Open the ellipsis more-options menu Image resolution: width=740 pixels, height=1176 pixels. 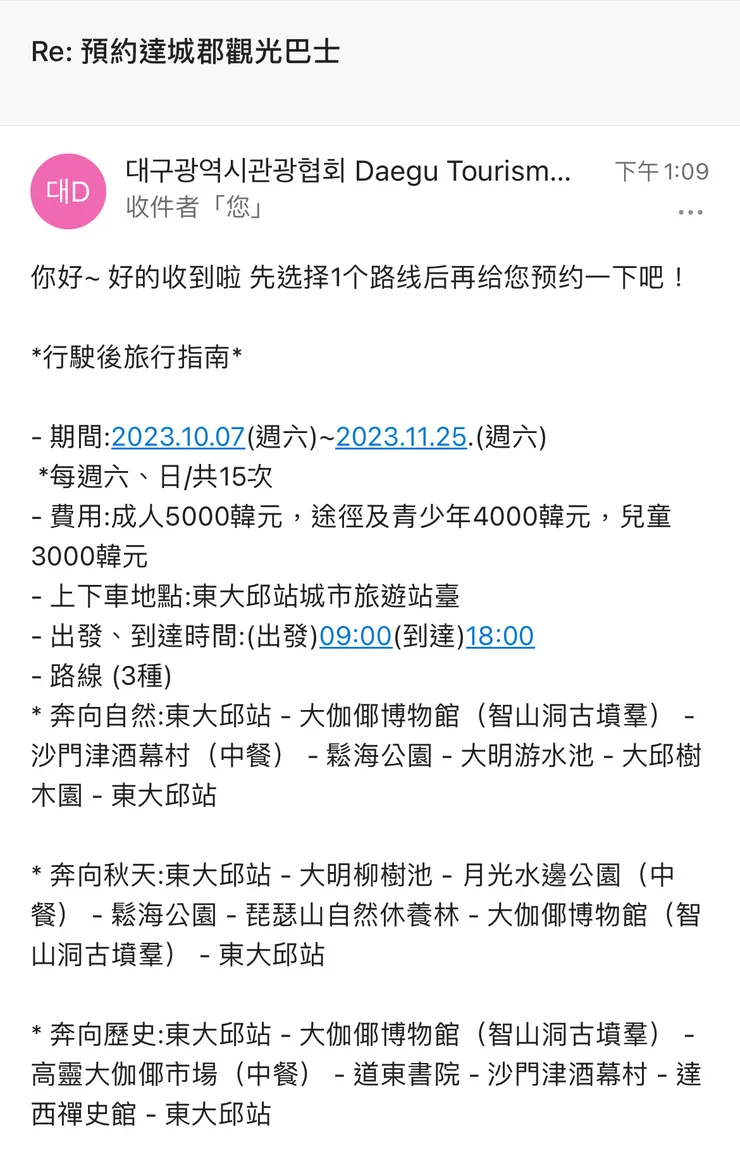(689, 211)
